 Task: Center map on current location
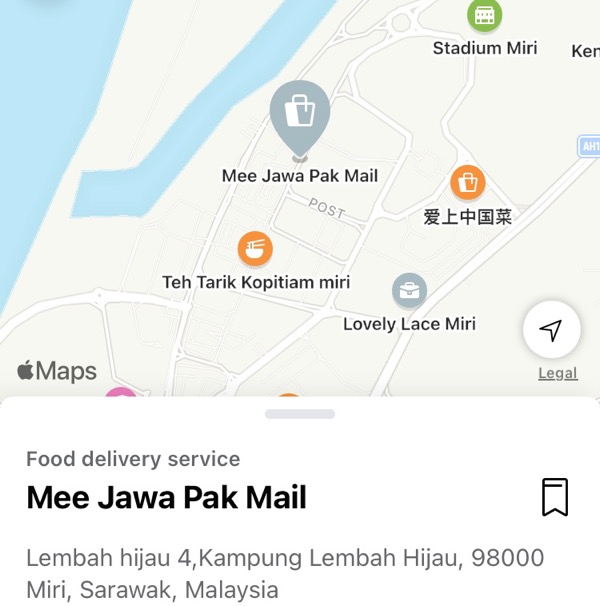pos(551,330)
